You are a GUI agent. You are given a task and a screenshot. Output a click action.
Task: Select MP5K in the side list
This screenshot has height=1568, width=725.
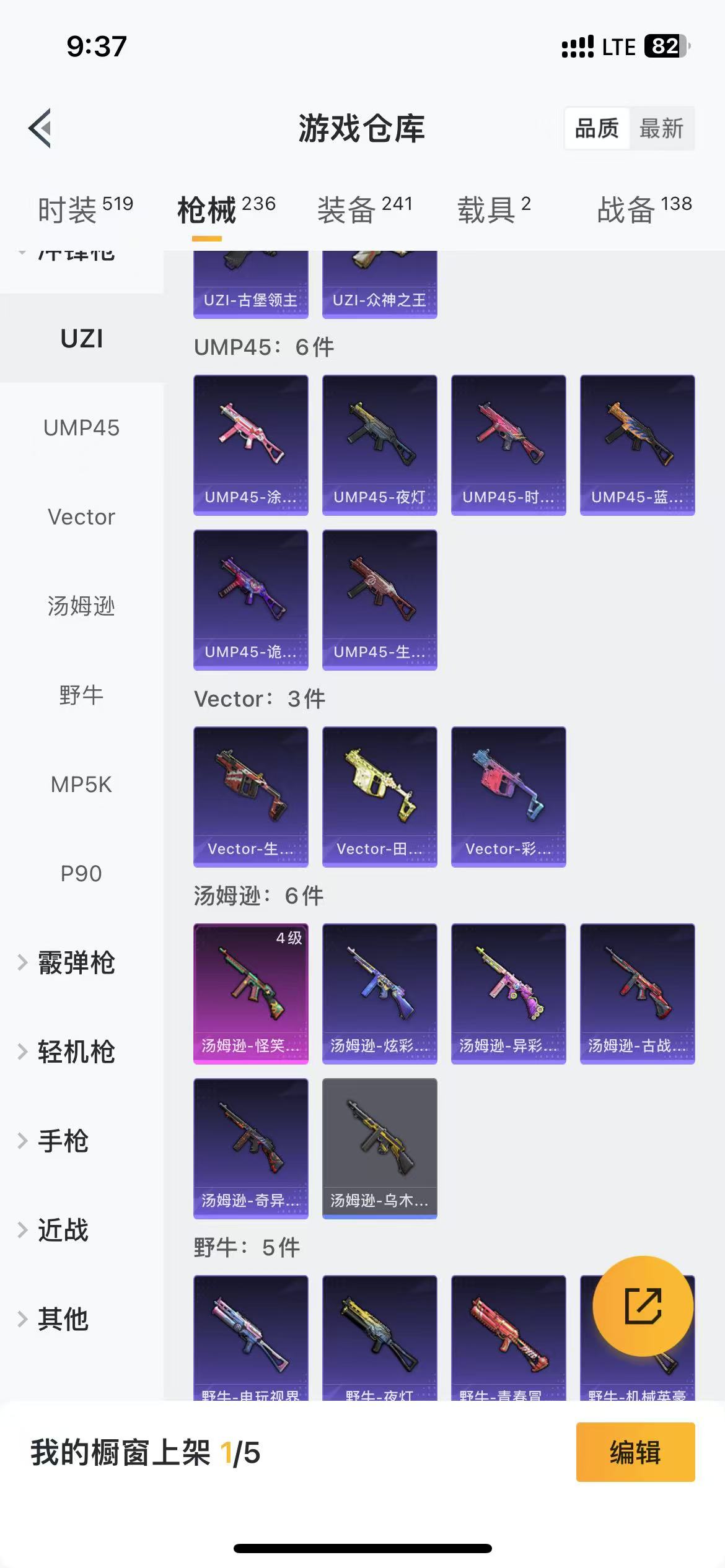(x=81, y=785)
